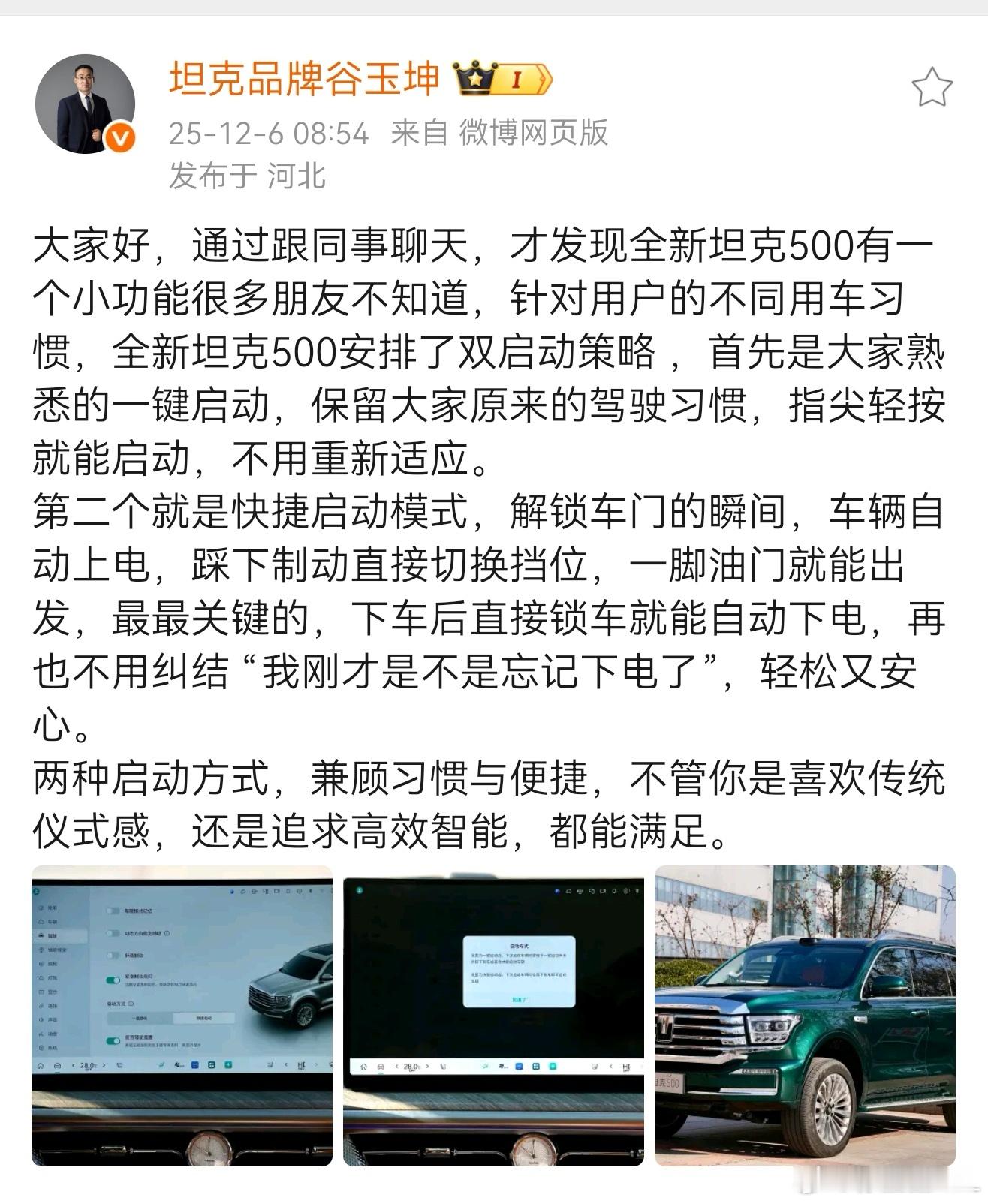Tap the phone icon in the bottom dock

click(x=119, y=1065)
